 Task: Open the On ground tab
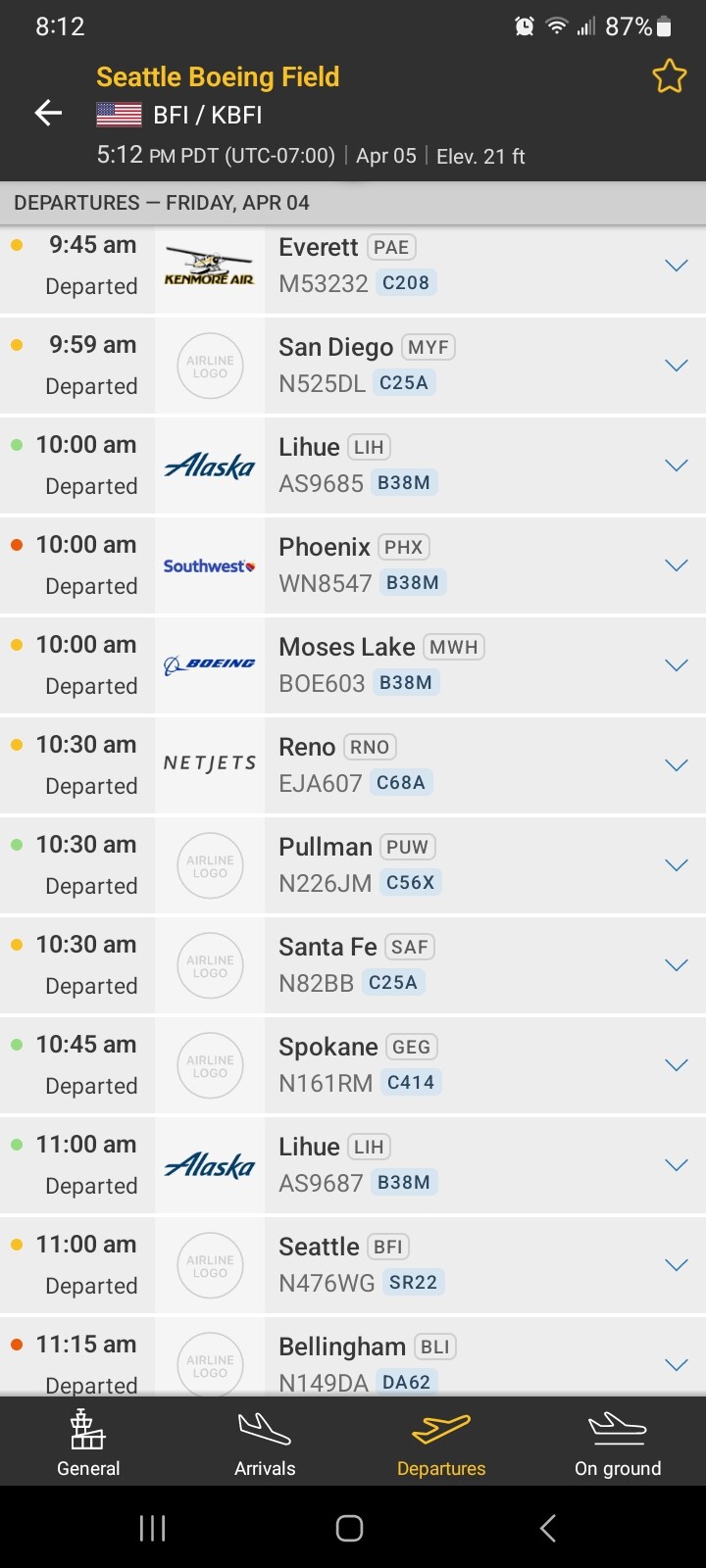(x=618, y=1442)
